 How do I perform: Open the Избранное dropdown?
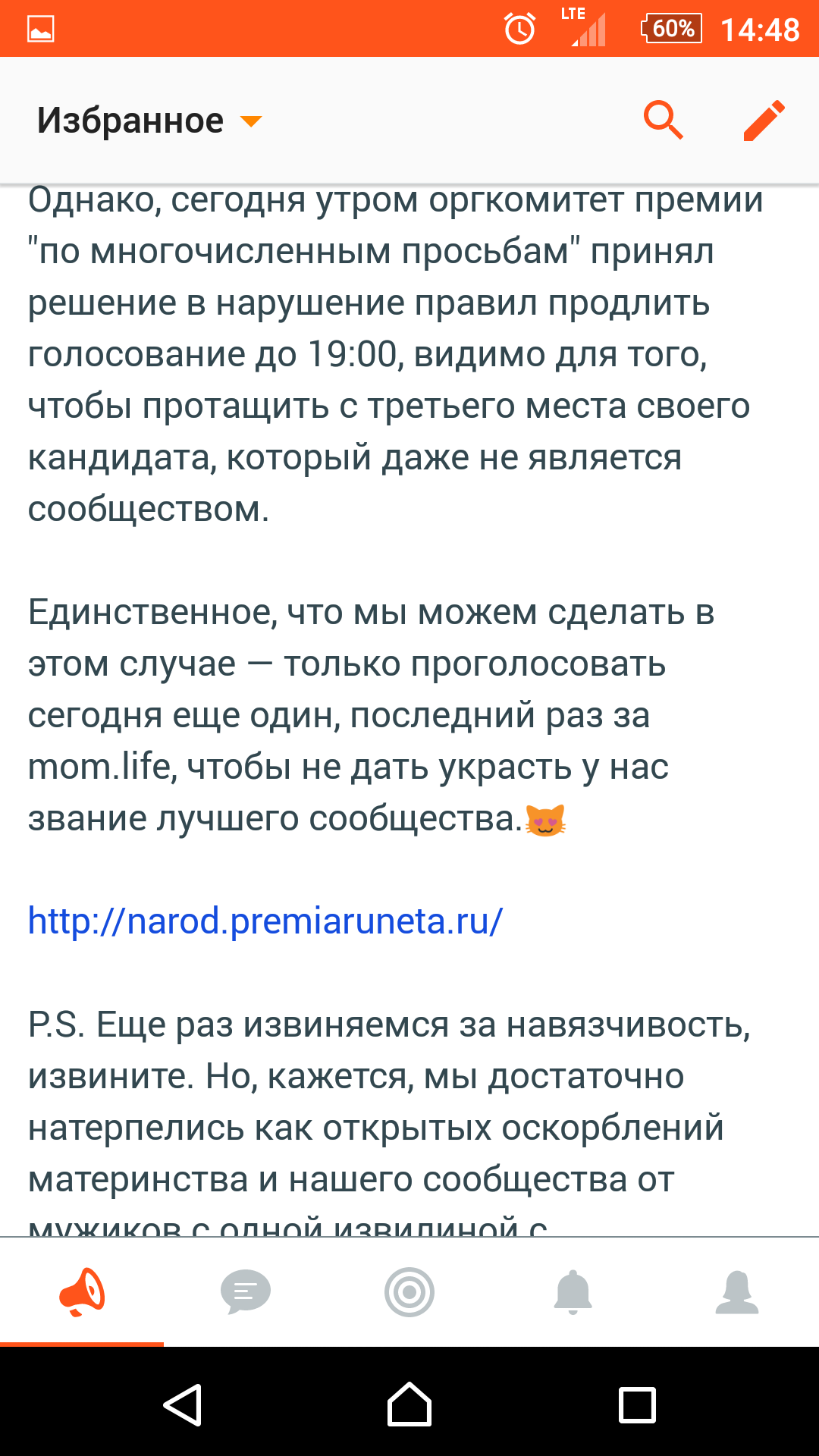click(149, 121)
